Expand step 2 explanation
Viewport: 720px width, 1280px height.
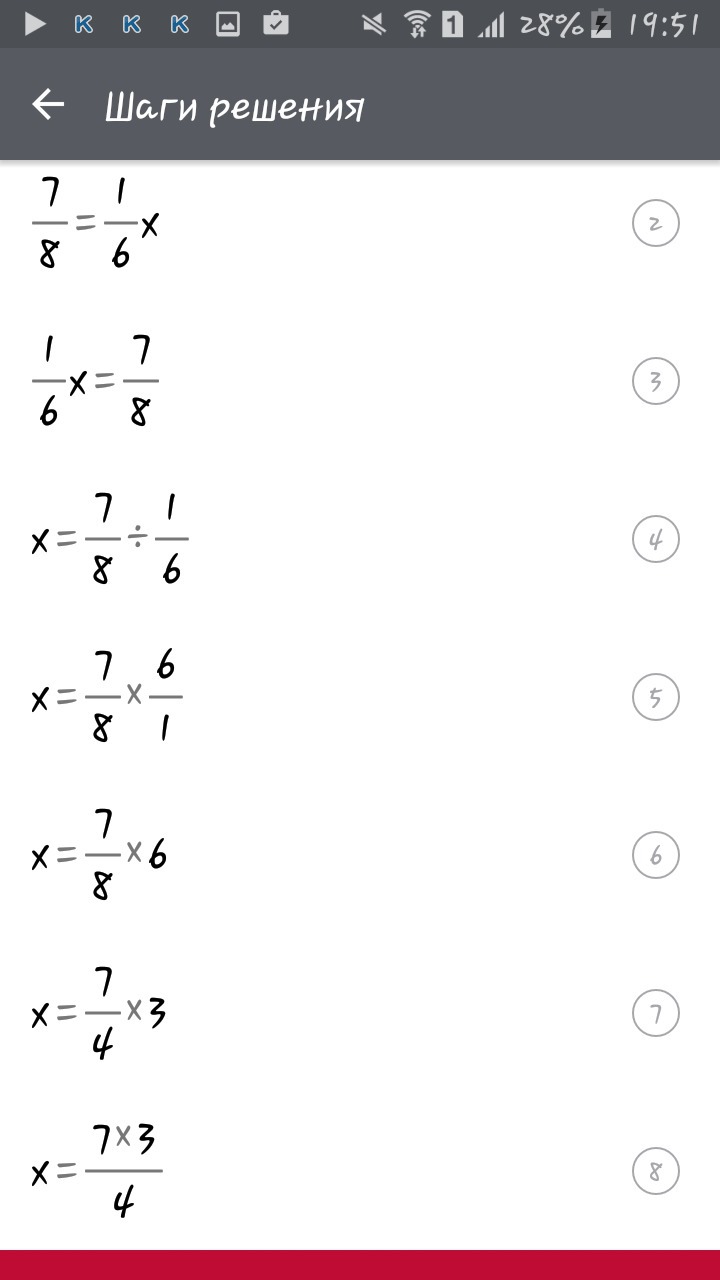click(x=655, y=223)
